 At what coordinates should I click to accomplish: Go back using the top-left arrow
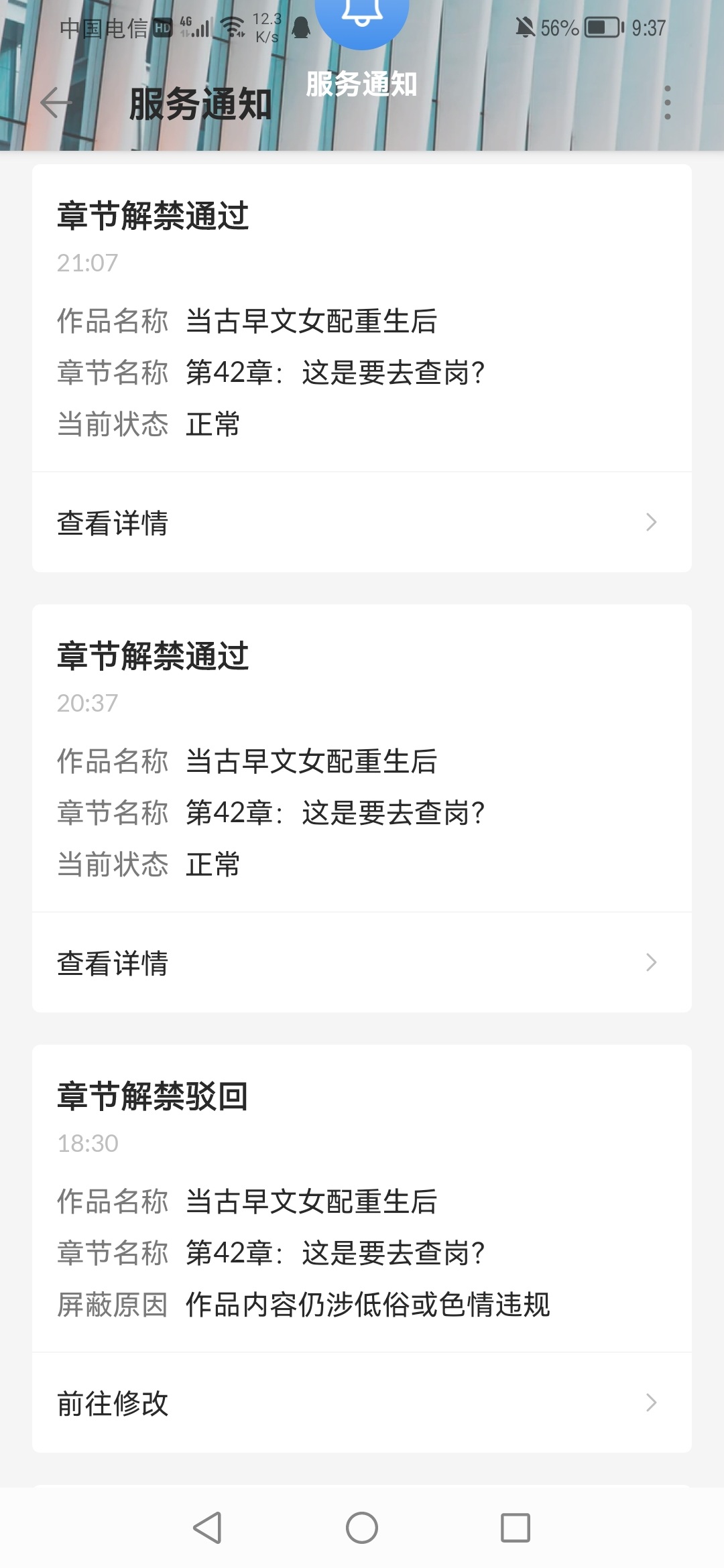click(56, 103)
